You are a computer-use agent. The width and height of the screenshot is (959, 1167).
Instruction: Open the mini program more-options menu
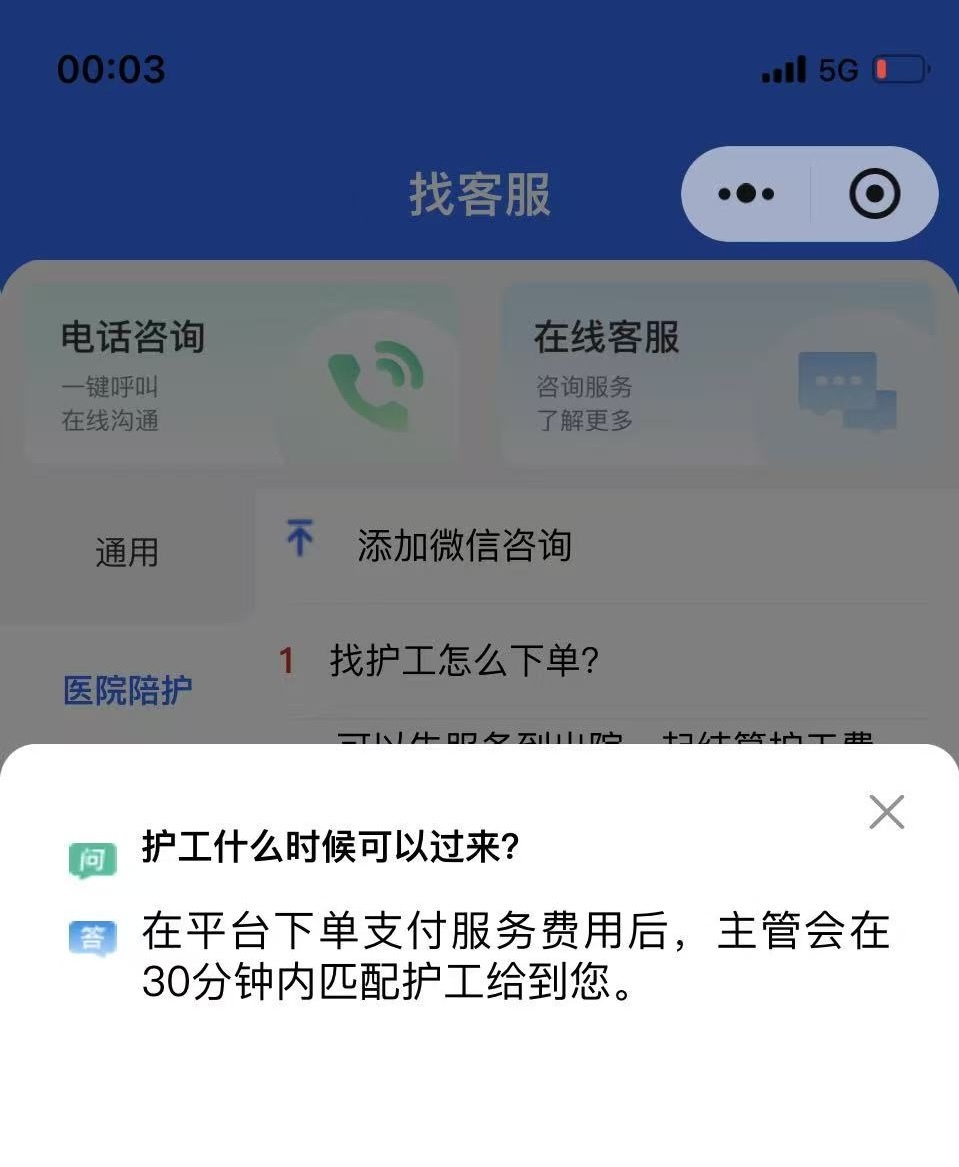[x=746, y=194]
